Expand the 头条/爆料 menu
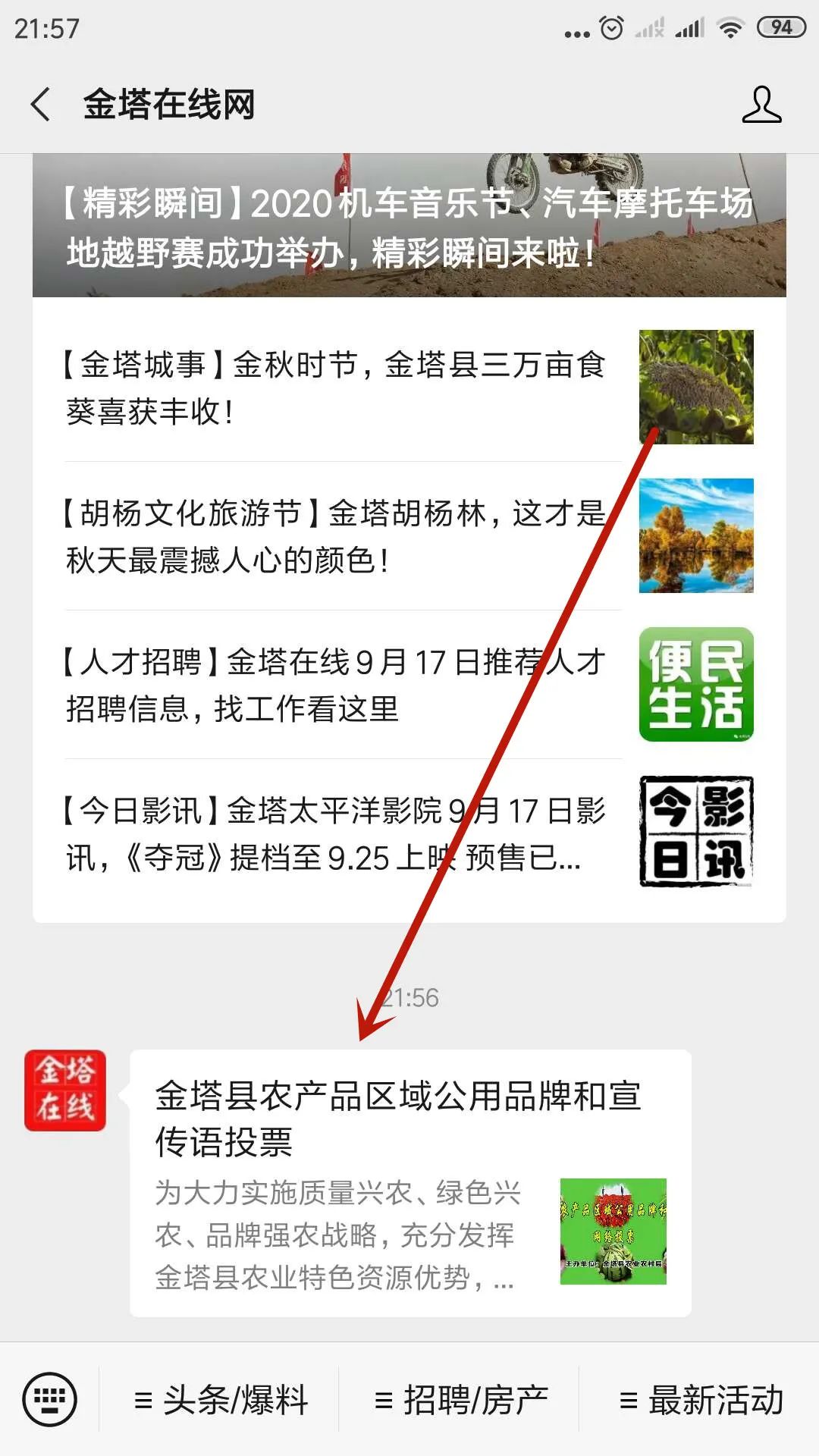The width and height of the screenshot is (819, 1456). tap(220, 1400)
